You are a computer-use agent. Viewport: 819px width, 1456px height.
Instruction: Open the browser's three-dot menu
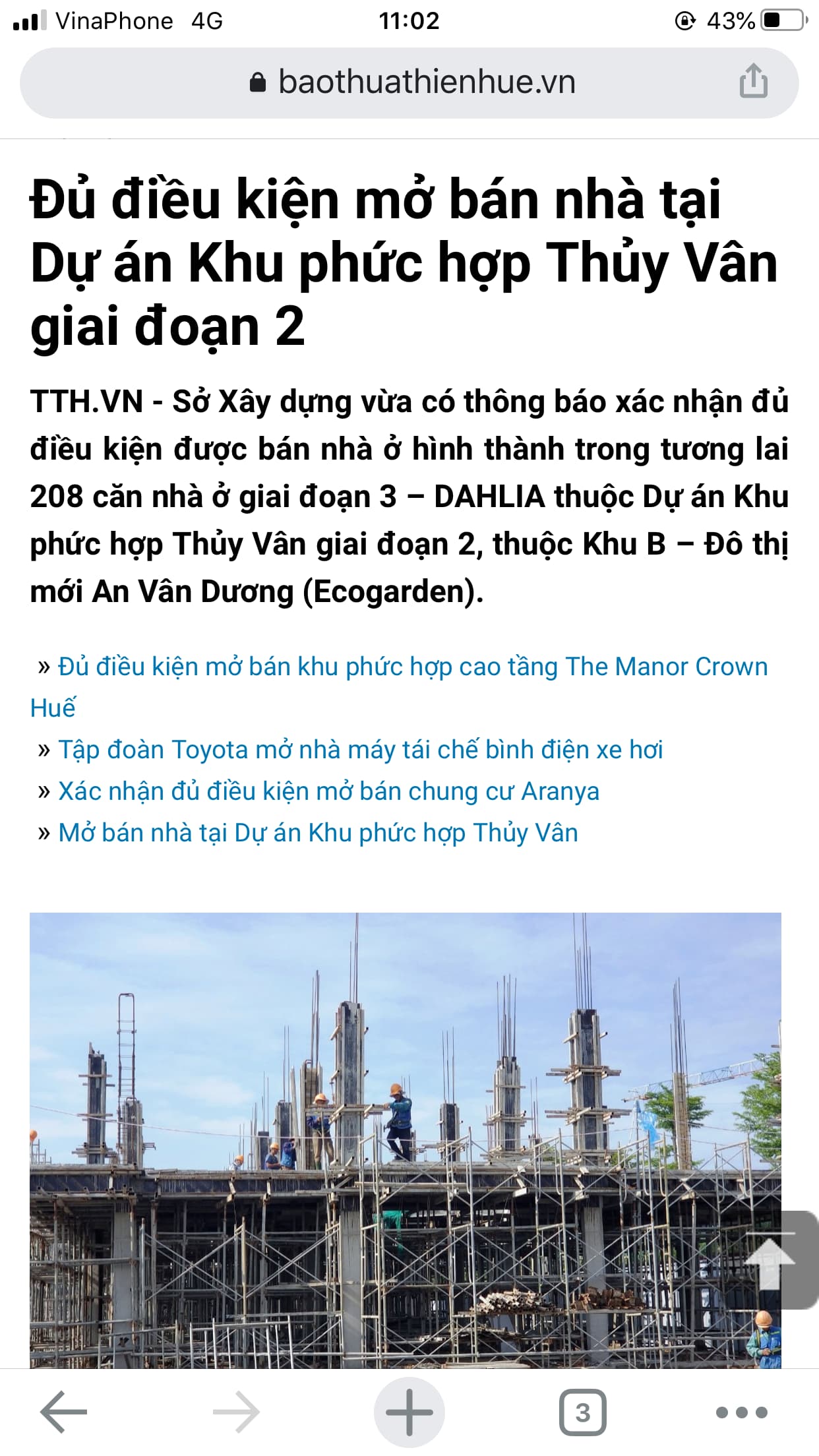tap(741, 1412)
